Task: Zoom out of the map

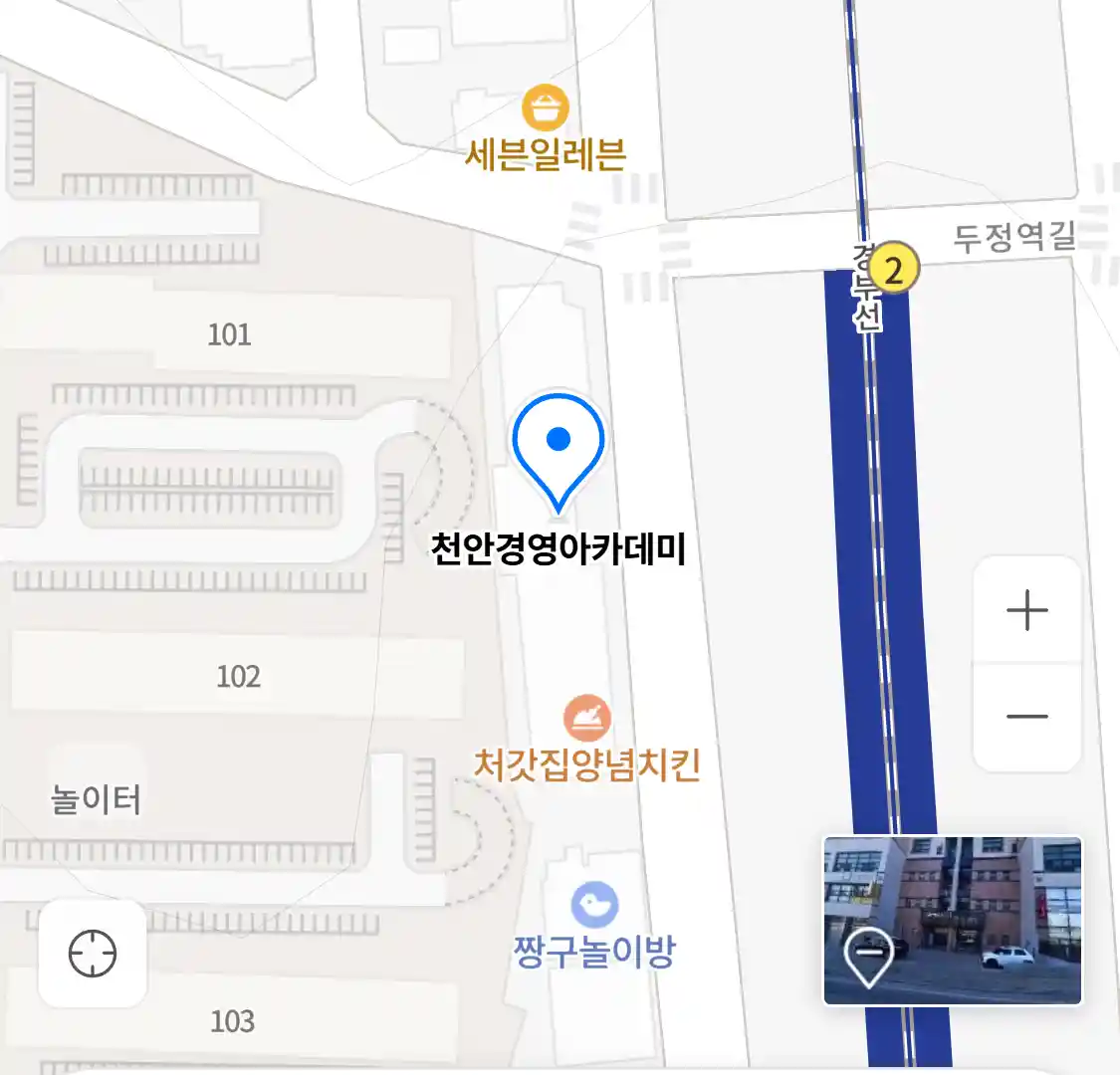Action: 1026,717
